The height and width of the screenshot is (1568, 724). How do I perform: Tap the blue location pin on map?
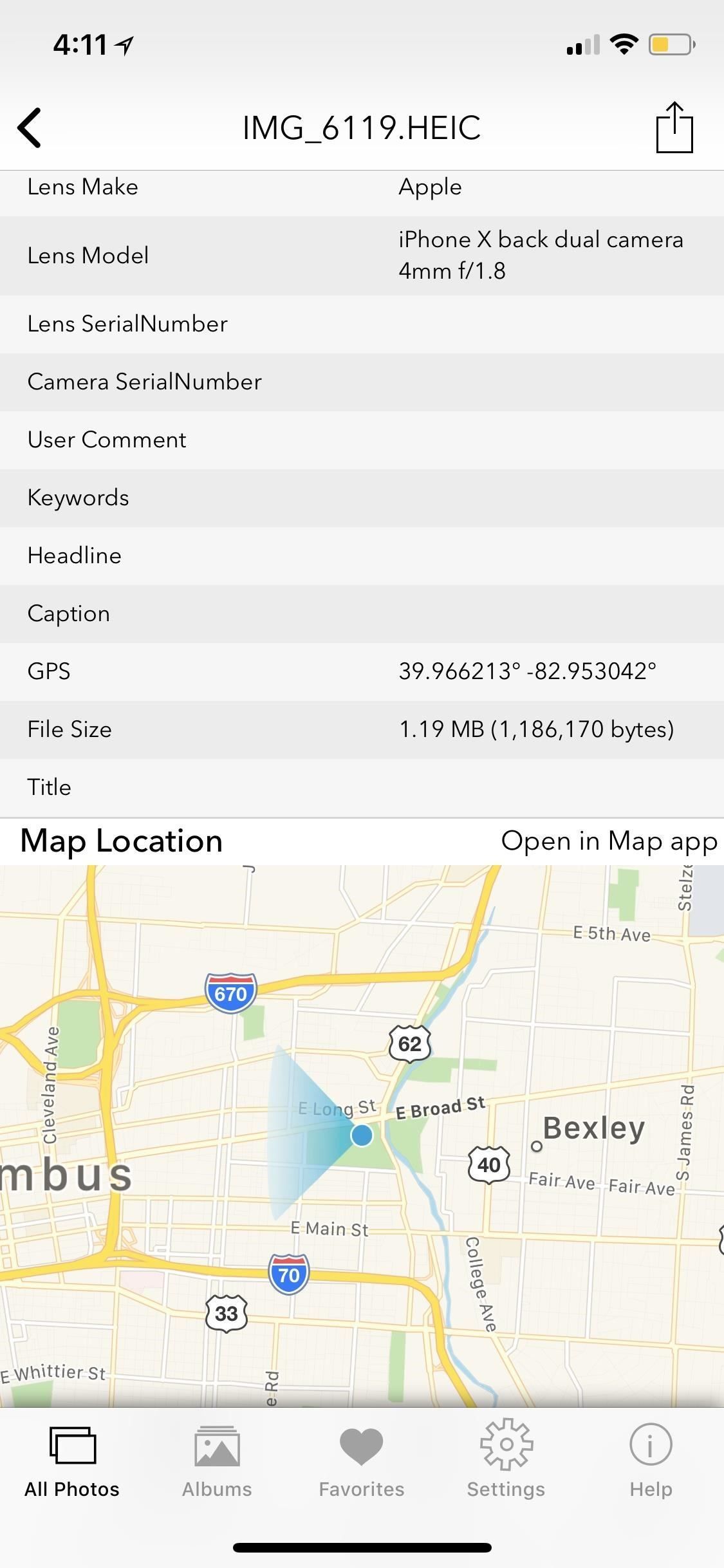pos(362,1135)
